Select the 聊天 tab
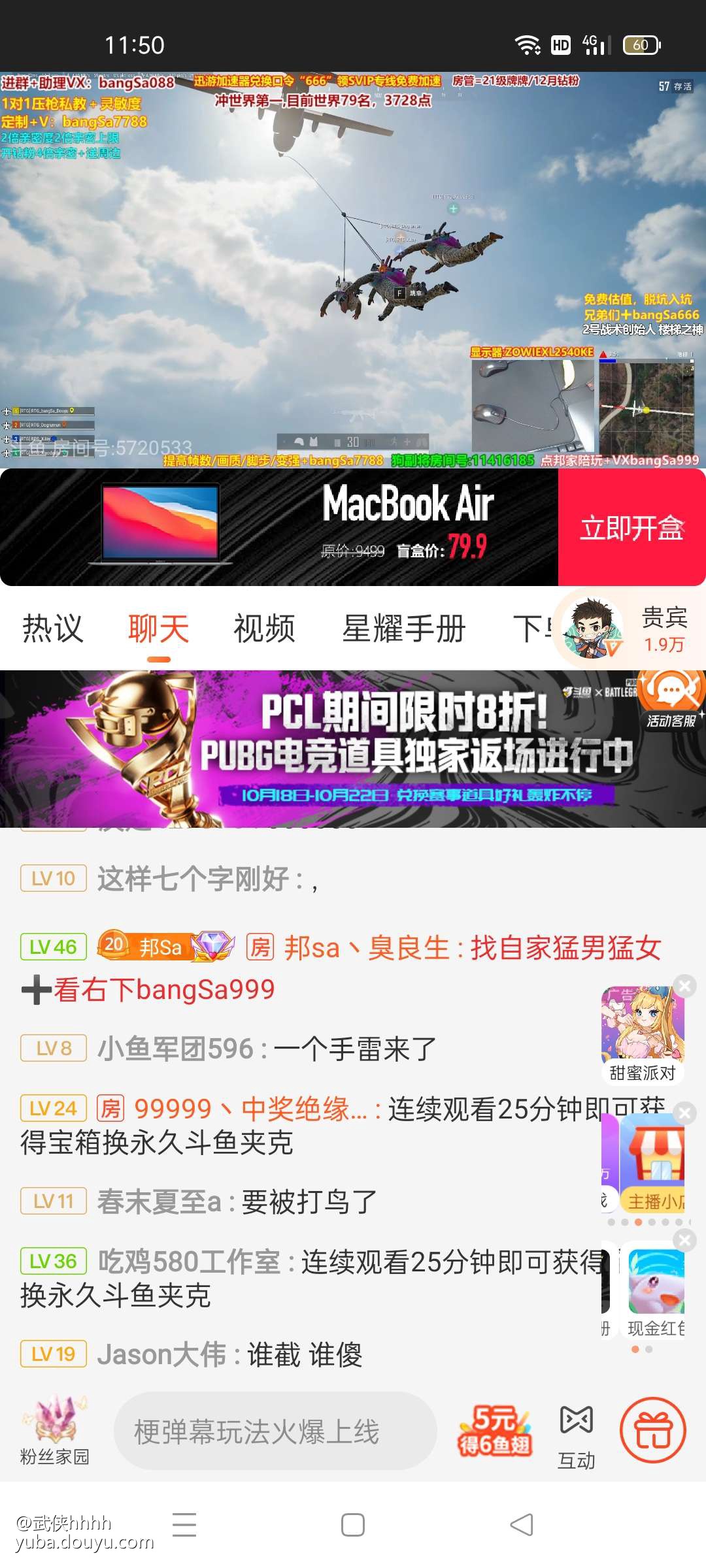706x1568 pixels. click(x=158, y=629)
